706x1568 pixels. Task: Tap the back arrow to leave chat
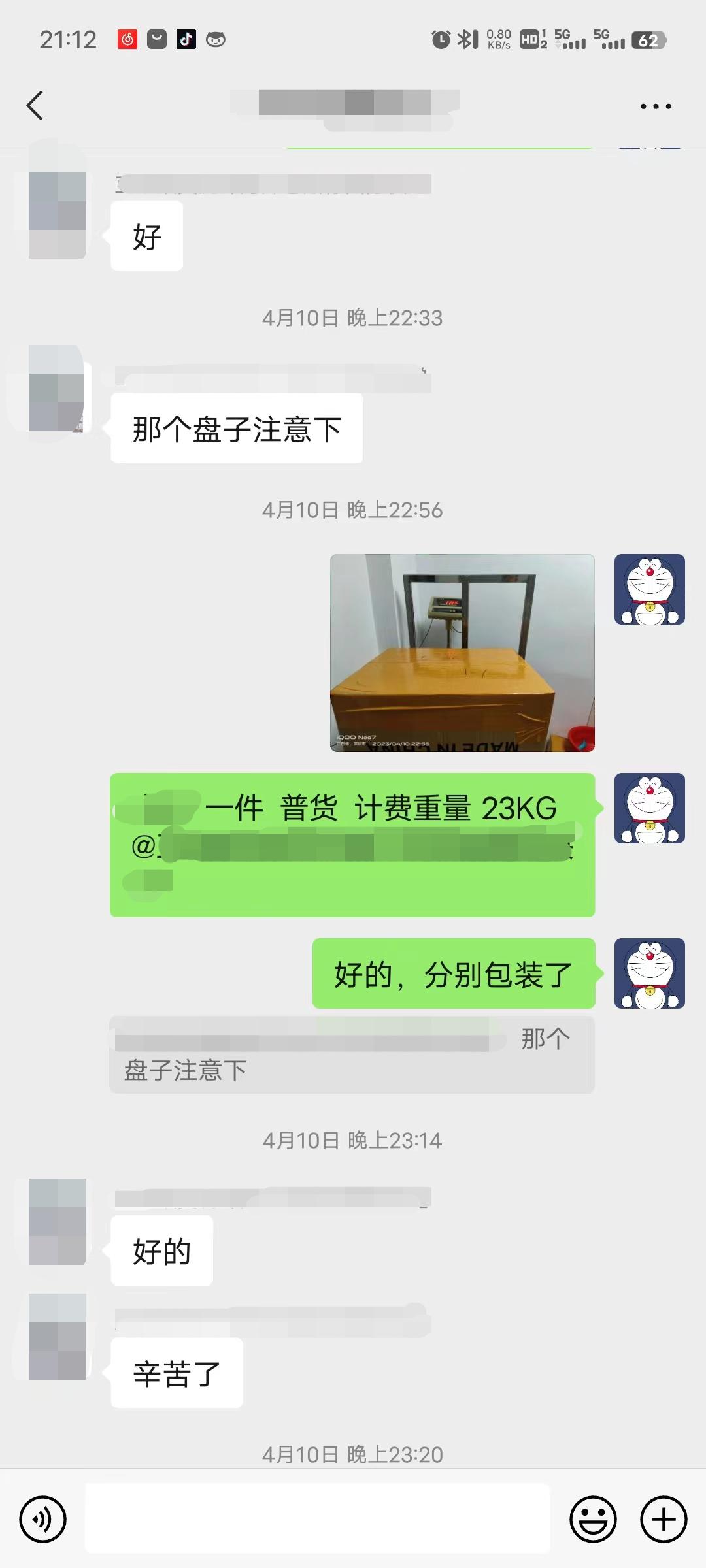[36, 106]
